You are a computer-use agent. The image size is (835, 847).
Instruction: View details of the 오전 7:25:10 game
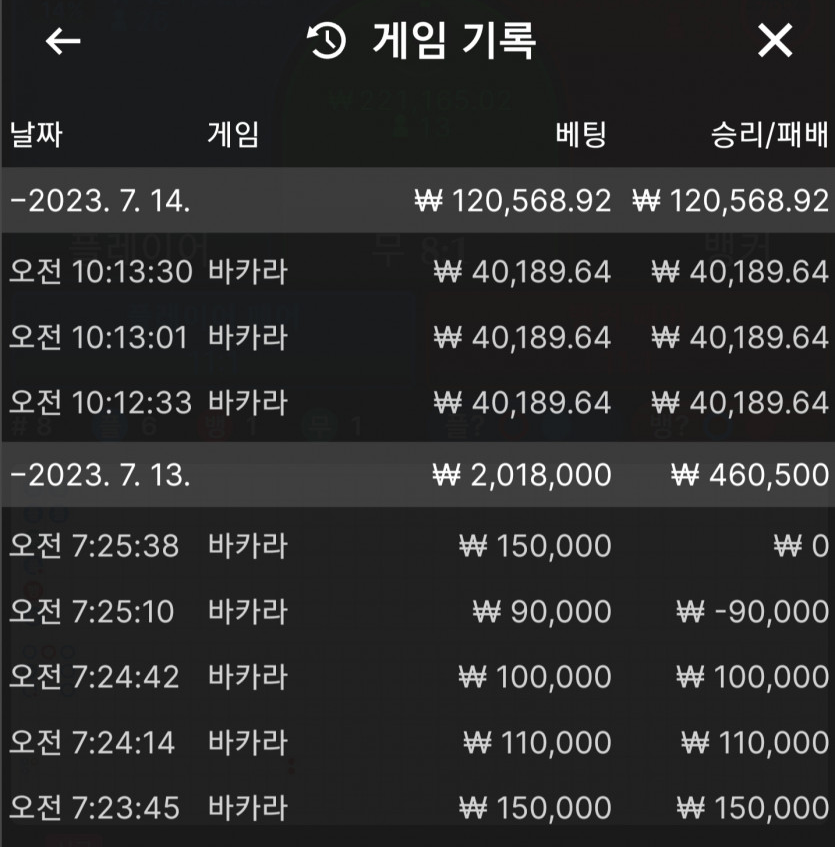tap(417, 610)
